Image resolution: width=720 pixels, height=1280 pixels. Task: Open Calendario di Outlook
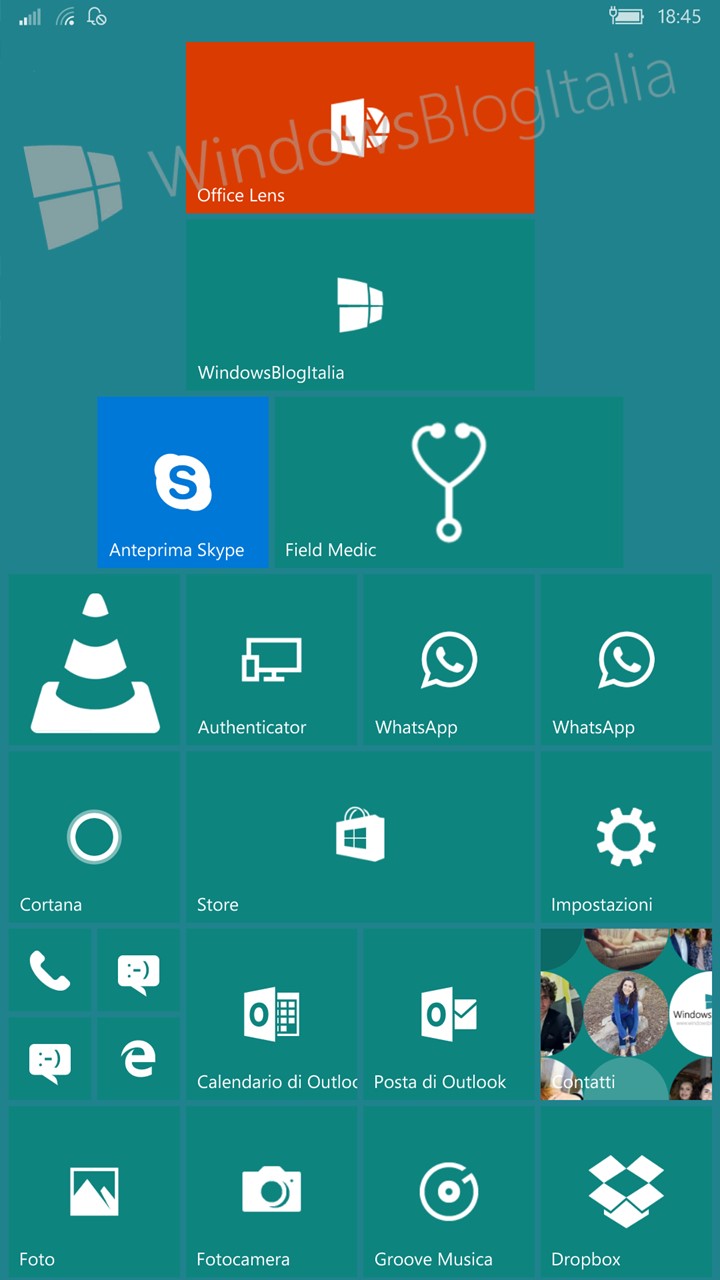click(271, 1014)
